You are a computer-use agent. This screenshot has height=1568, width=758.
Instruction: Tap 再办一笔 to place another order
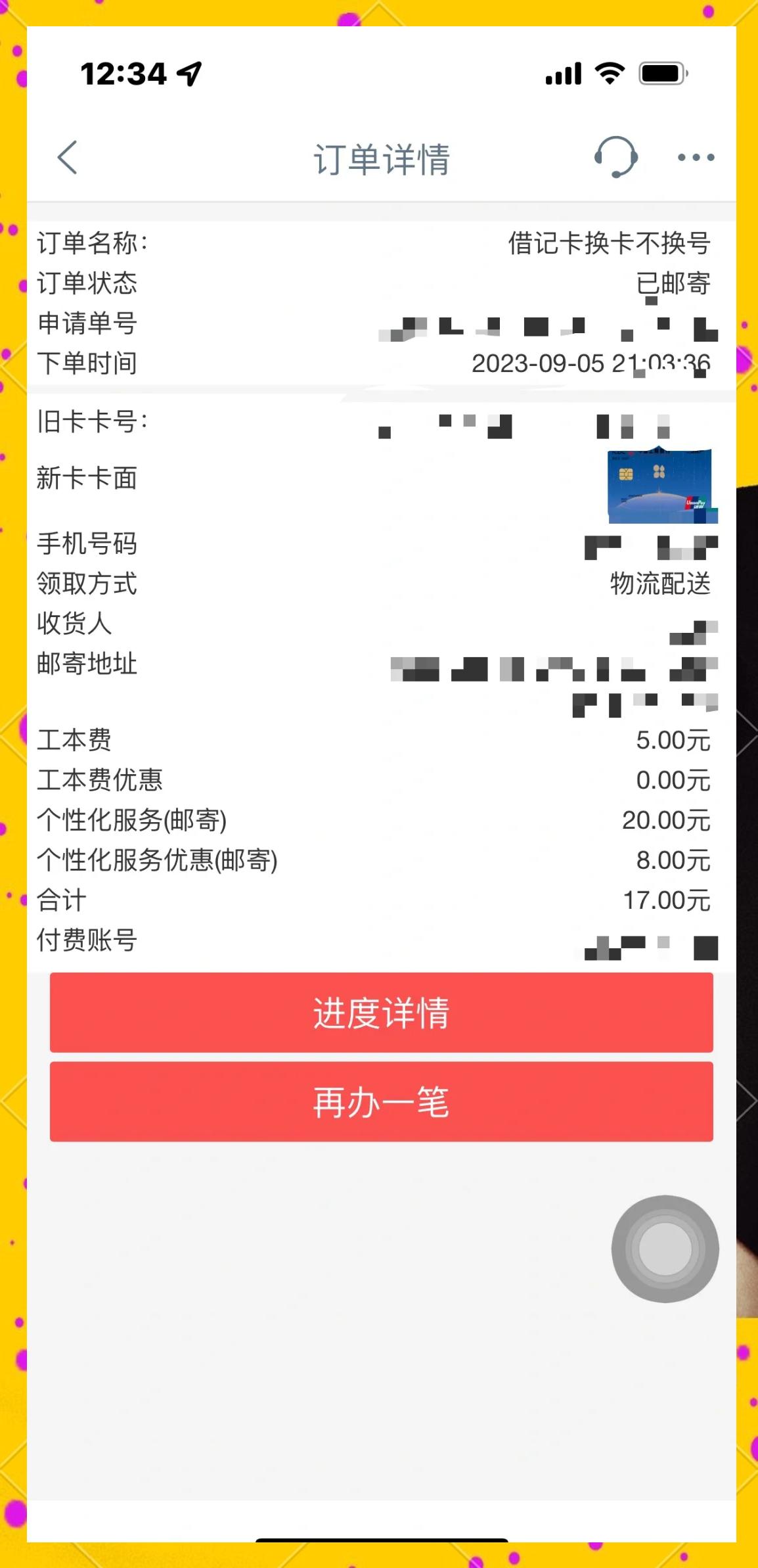[x=382, y=1101]
